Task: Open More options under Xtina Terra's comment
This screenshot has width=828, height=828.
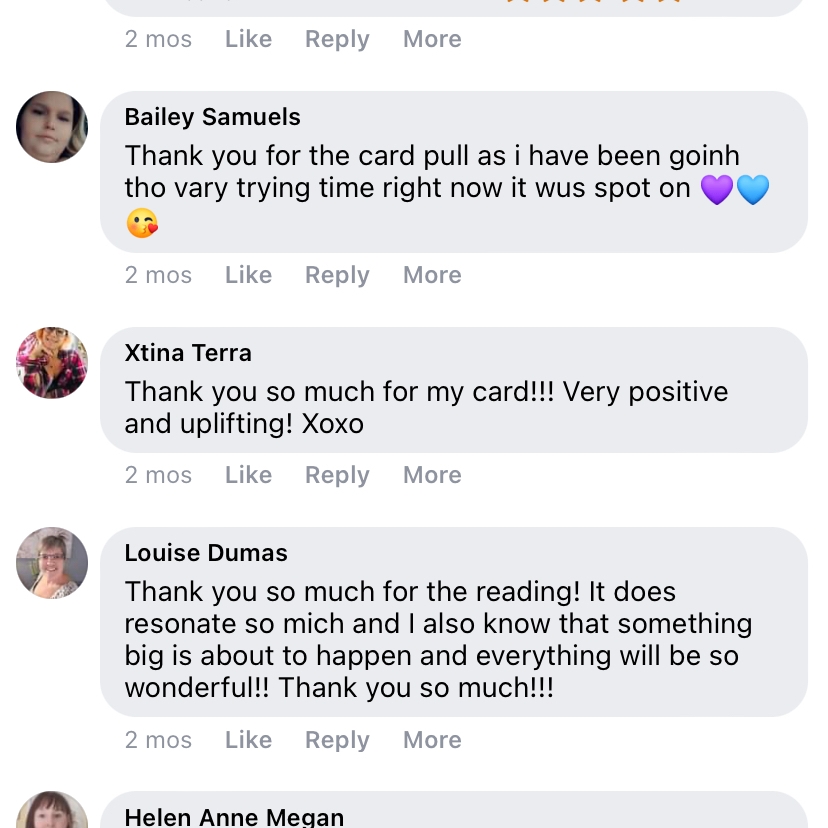Action: (x=432, y=475)
